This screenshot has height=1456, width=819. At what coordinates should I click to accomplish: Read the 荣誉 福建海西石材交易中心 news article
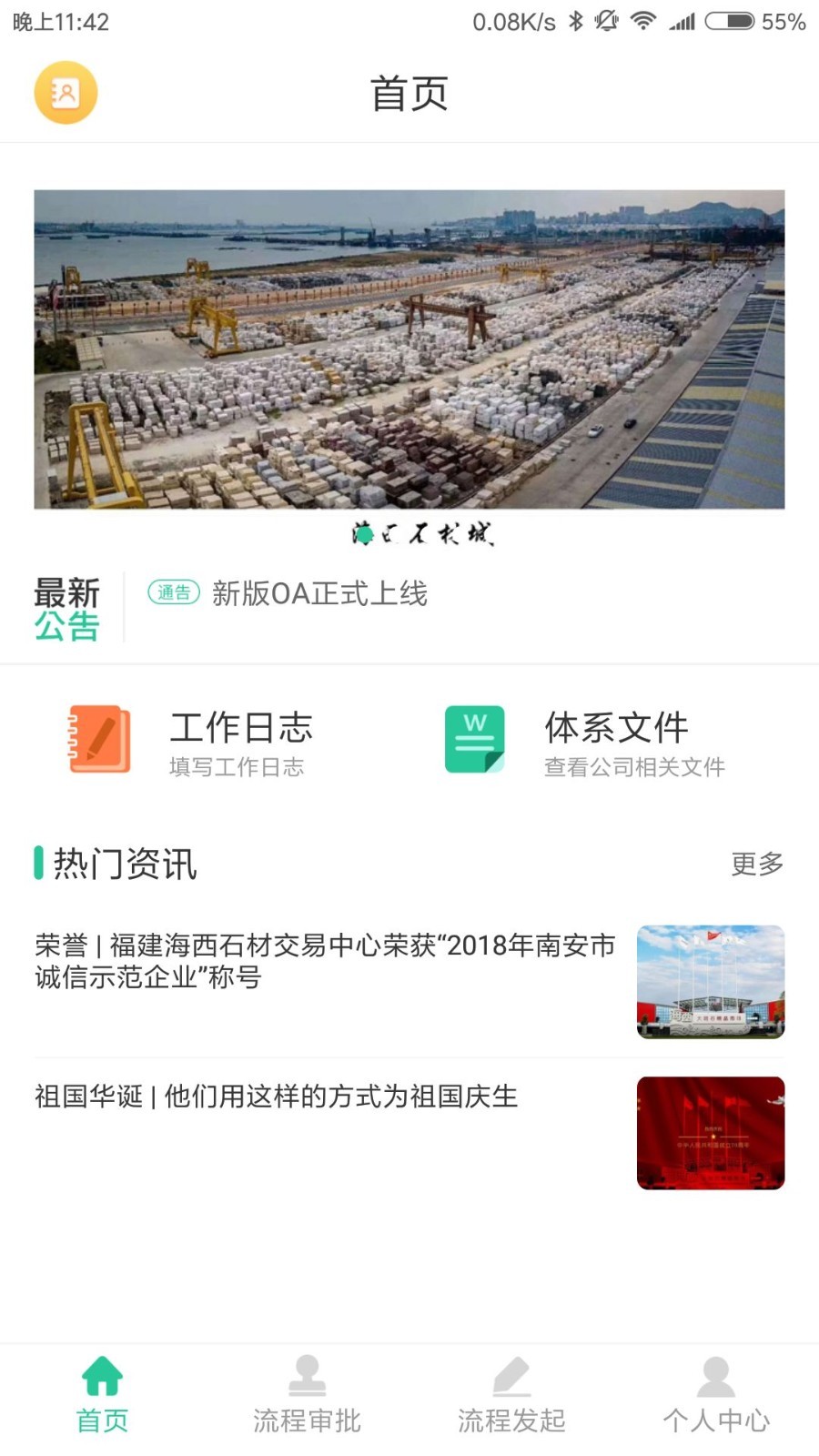click(325, 961)
